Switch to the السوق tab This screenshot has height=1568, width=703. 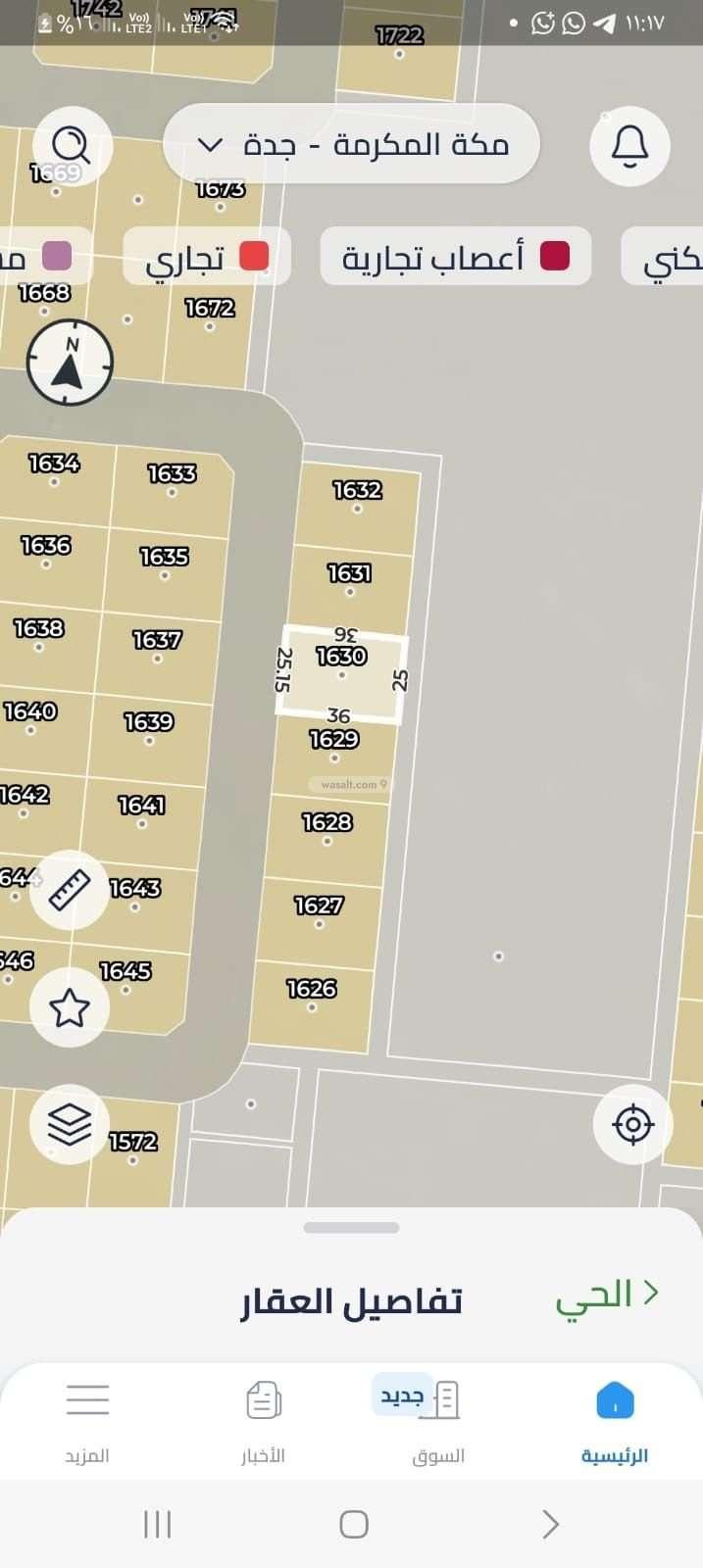[438, 1421]
